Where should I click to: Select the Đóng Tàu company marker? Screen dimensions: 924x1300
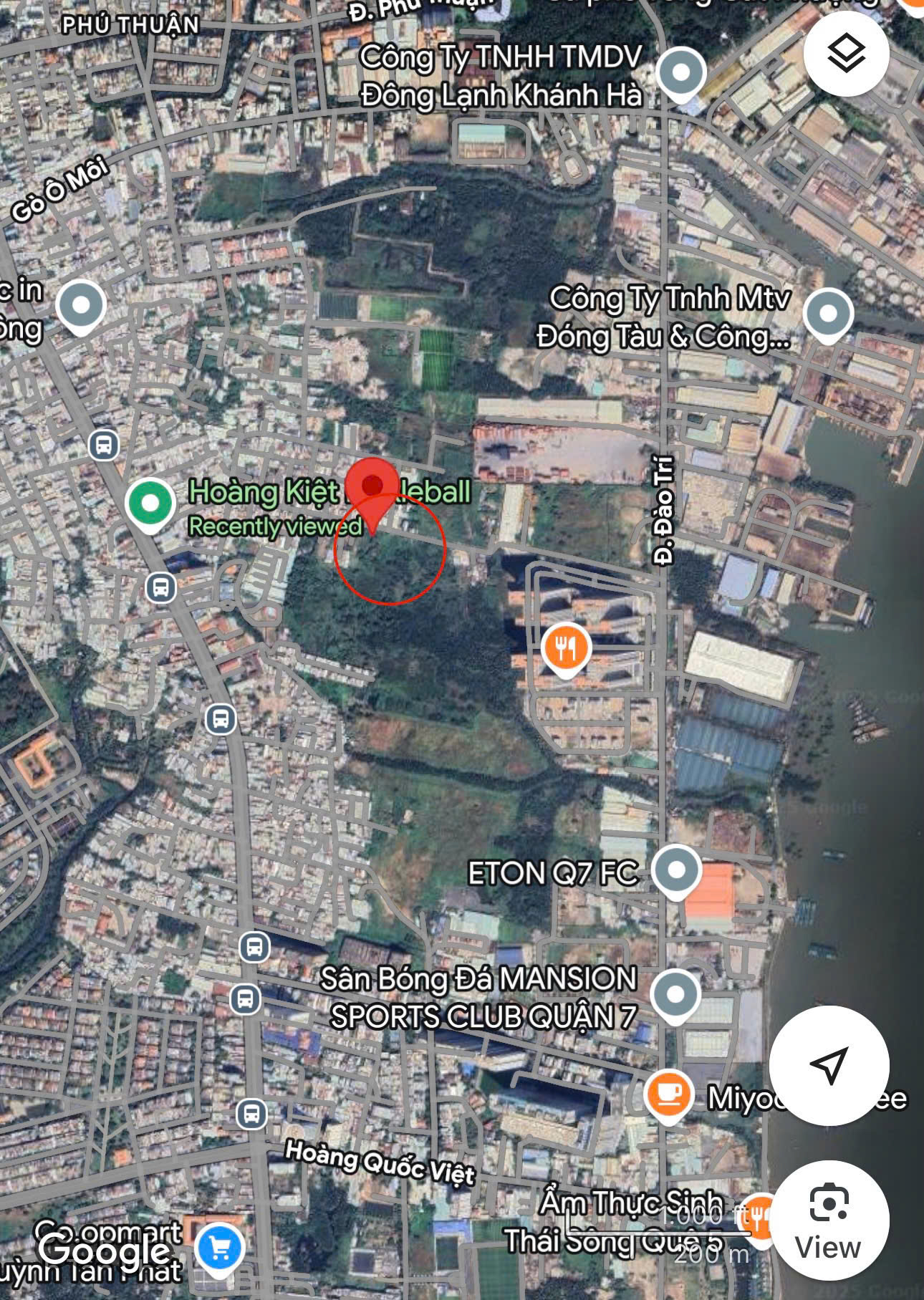829,313
